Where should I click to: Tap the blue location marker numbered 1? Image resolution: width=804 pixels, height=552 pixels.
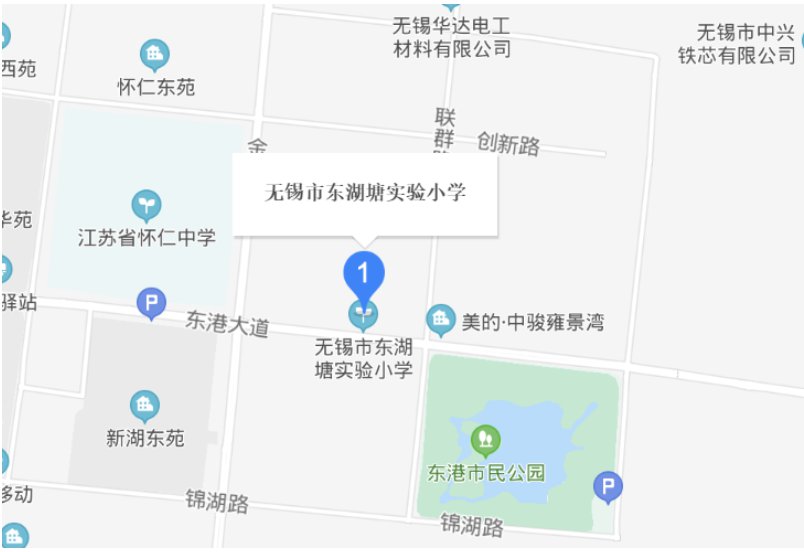pos(364,273)
